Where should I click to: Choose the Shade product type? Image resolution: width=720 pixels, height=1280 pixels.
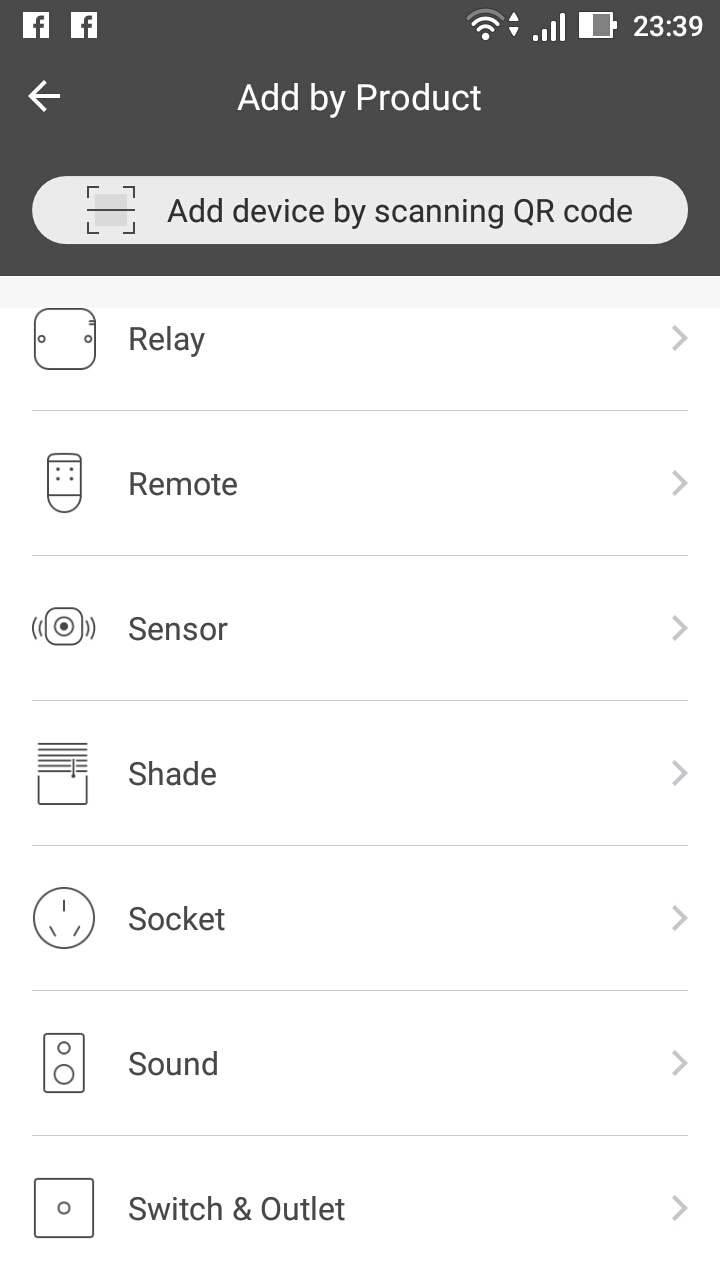(x=360, y=774)
